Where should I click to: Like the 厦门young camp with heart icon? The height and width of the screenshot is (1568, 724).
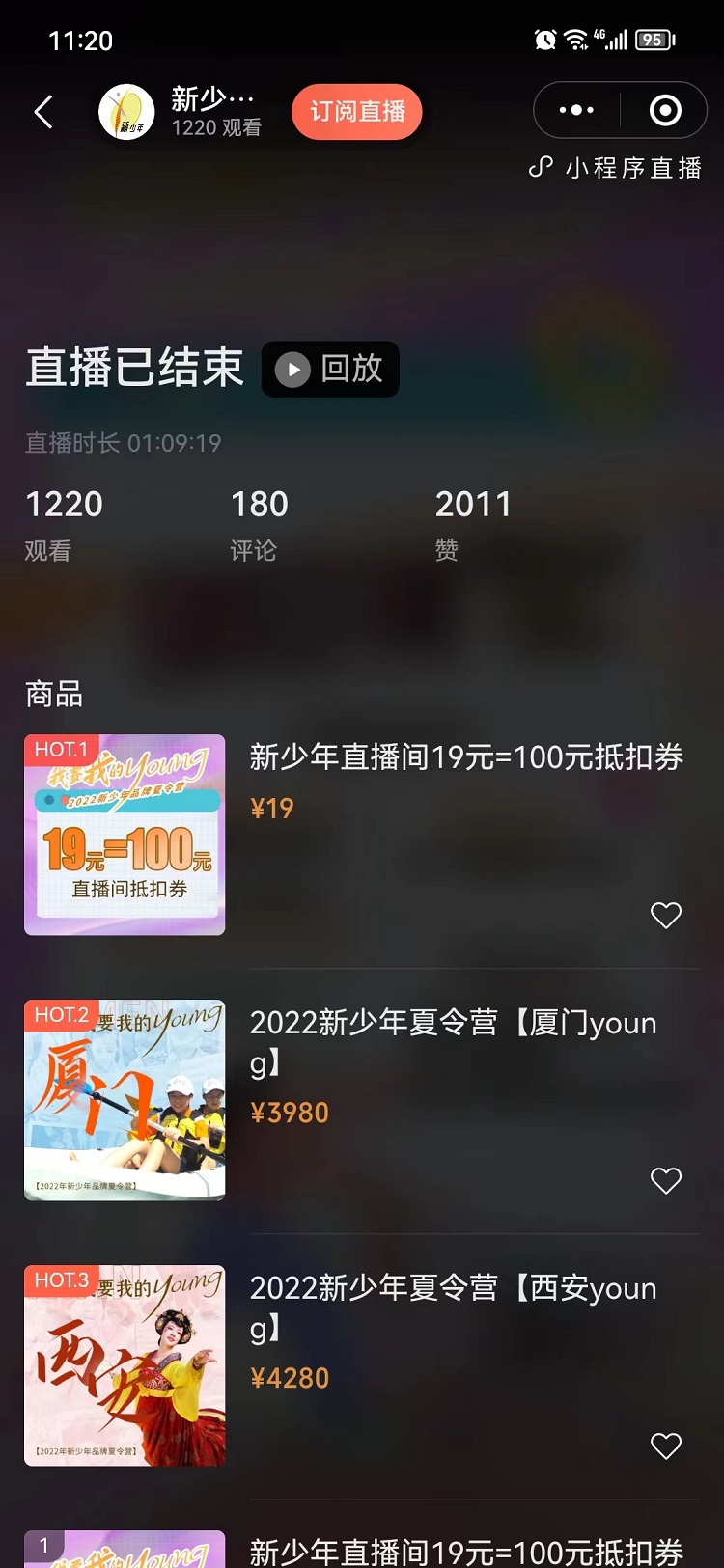click(666, 1180)
